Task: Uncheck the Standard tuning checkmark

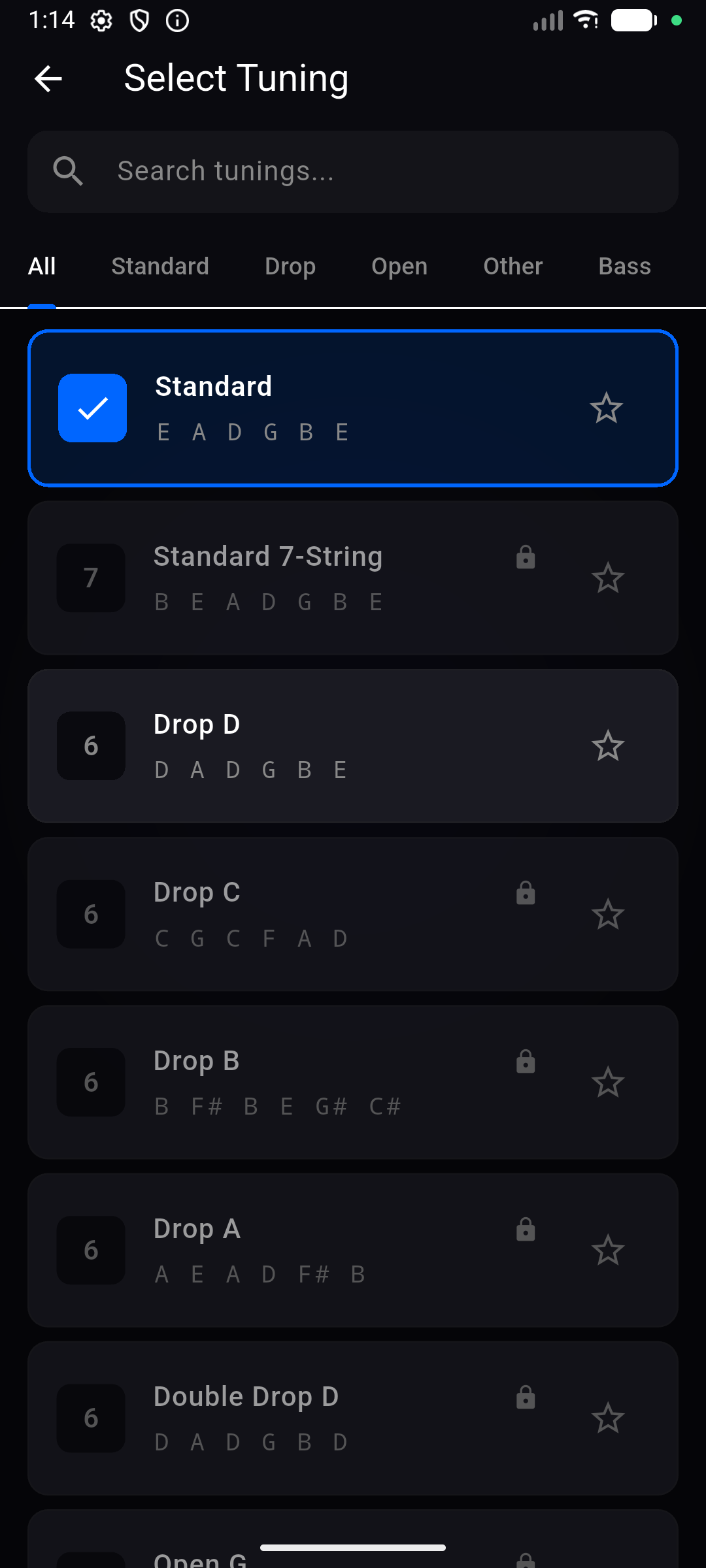Action: click(x=92, y=408)
